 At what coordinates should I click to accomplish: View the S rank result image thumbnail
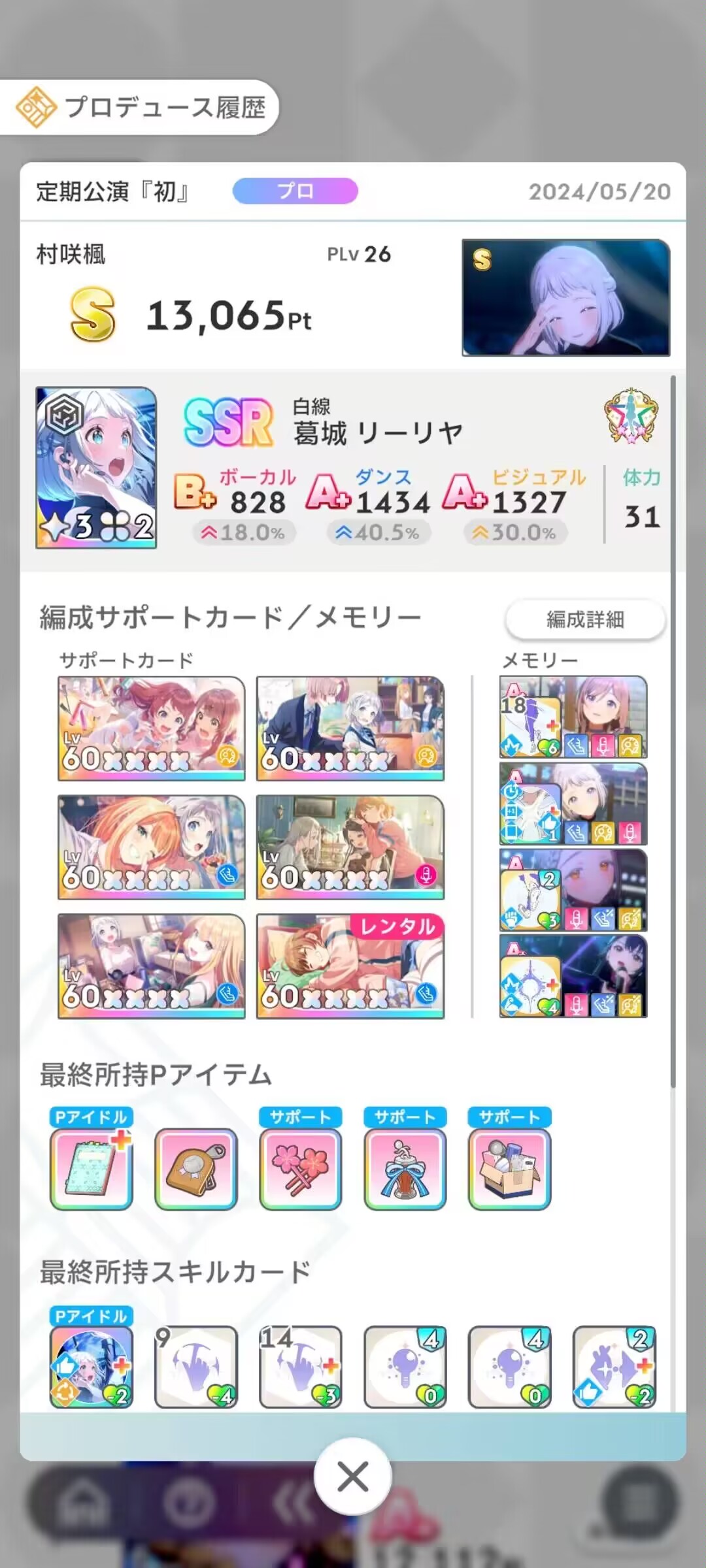pyautogui.click(x=565, y=298)
